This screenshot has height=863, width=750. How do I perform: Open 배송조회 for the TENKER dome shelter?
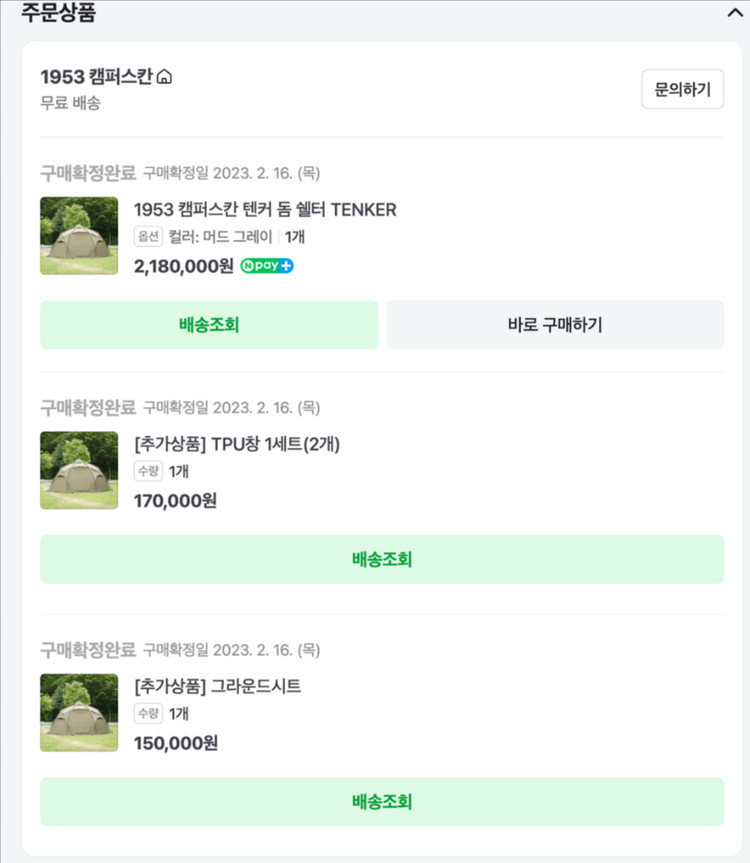pyautogui.click(x=208, y=325)
